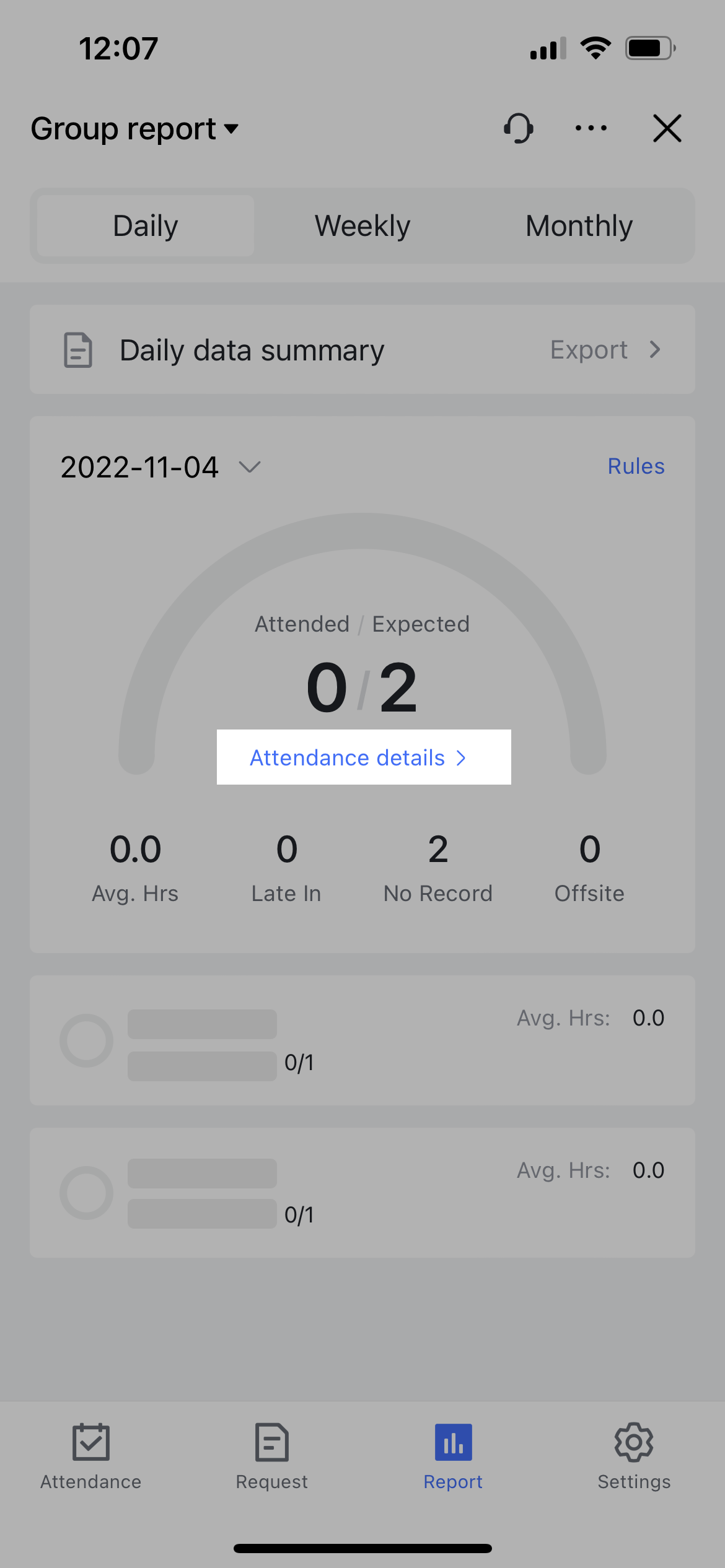This screenshot has height=1568, width=725.
Task: Select the Attendance icon in bottom navigation
Action: tap(90, 1443)
